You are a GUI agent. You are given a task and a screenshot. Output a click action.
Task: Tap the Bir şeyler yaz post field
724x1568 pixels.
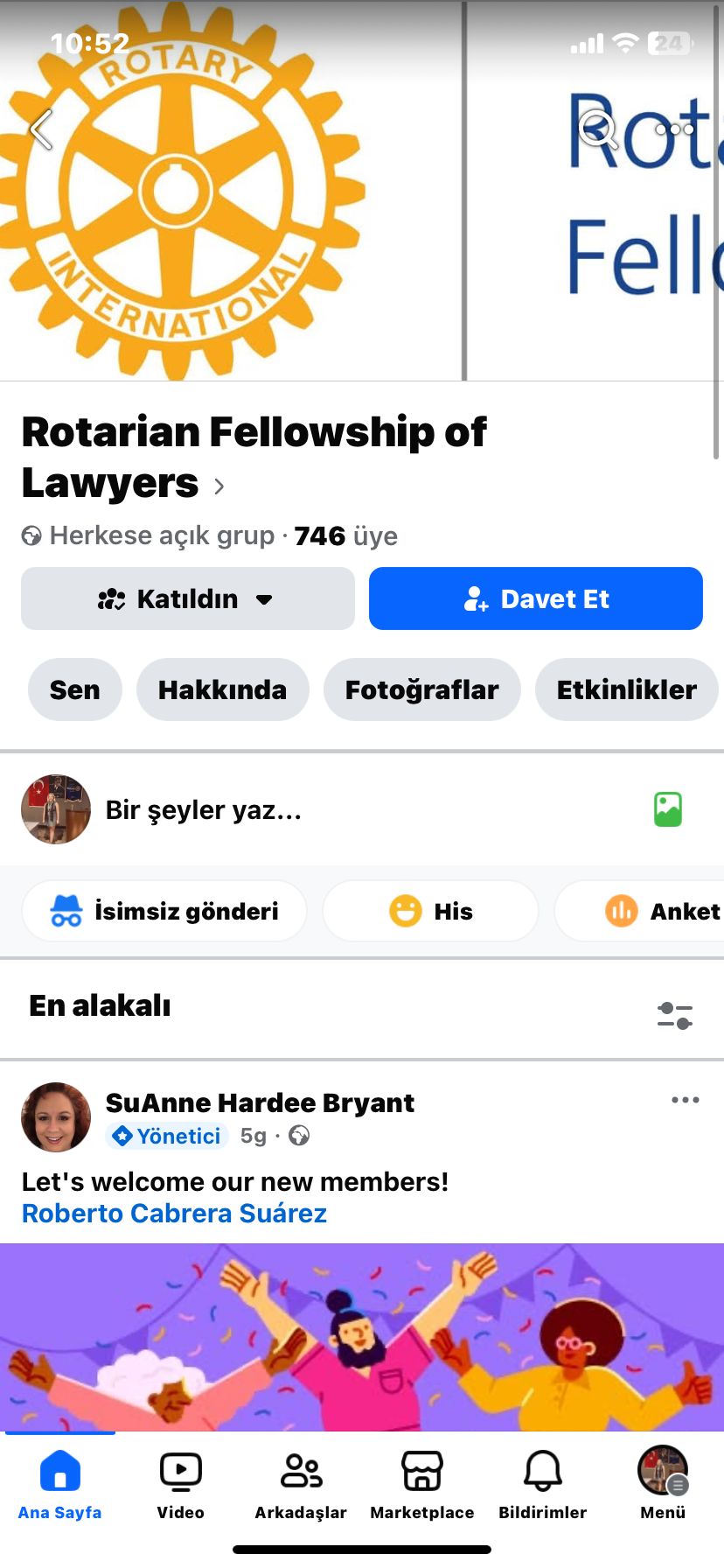tap(204, 810)
